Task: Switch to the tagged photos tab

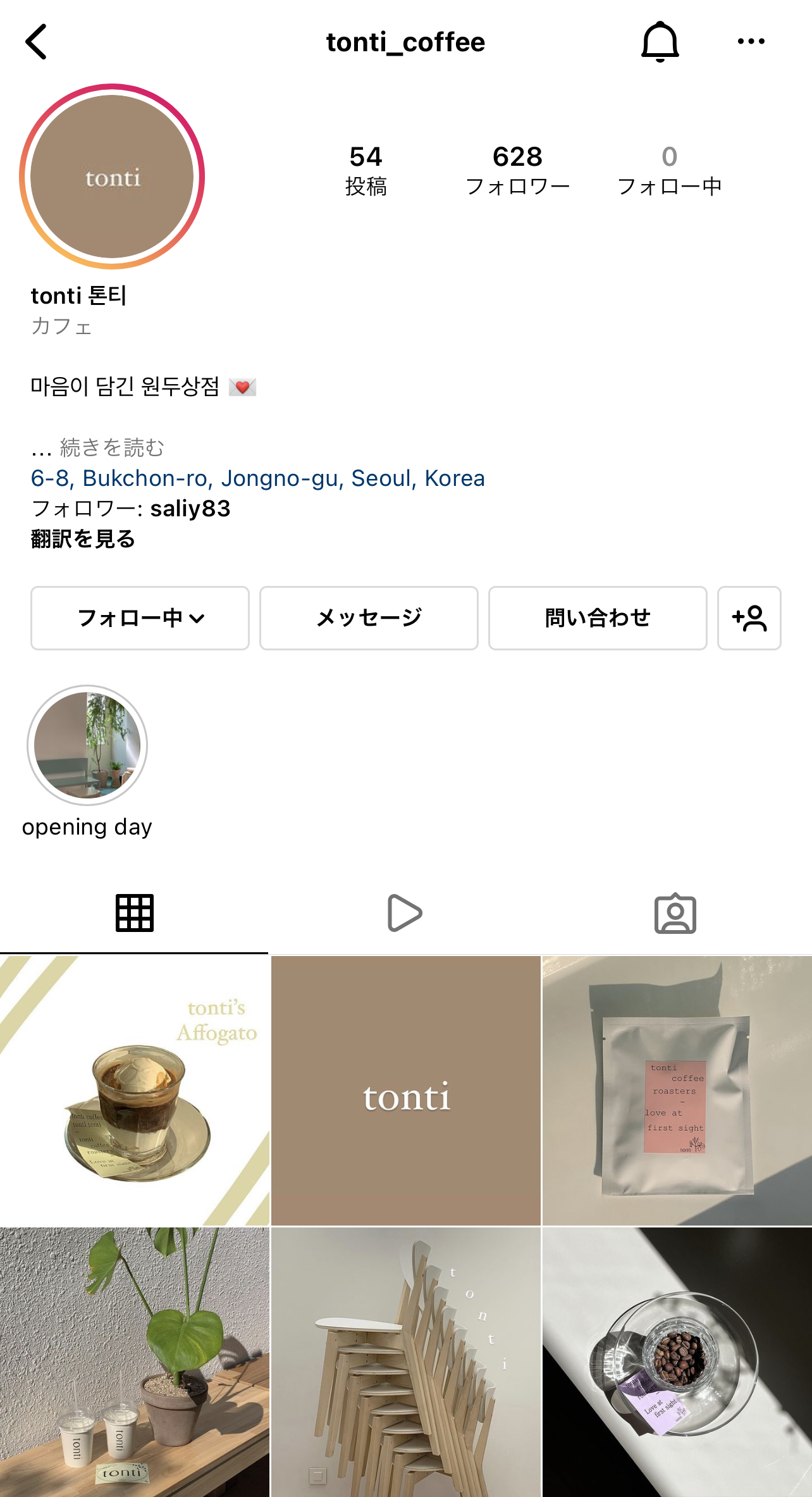Action: point(675,913)
